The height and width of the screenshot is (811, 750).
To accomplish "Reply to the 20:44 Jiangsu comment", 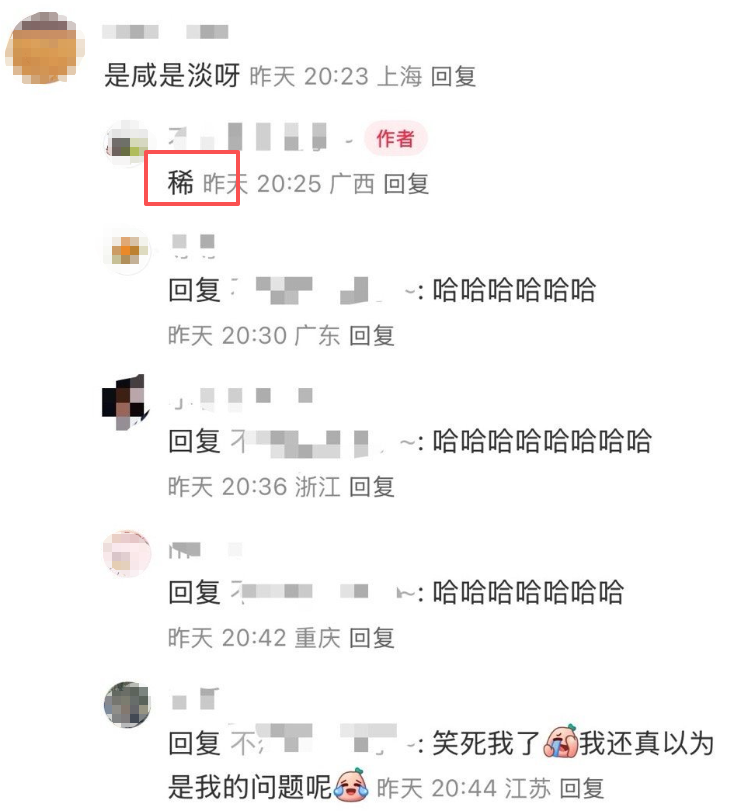I will [x=582, y=788].
